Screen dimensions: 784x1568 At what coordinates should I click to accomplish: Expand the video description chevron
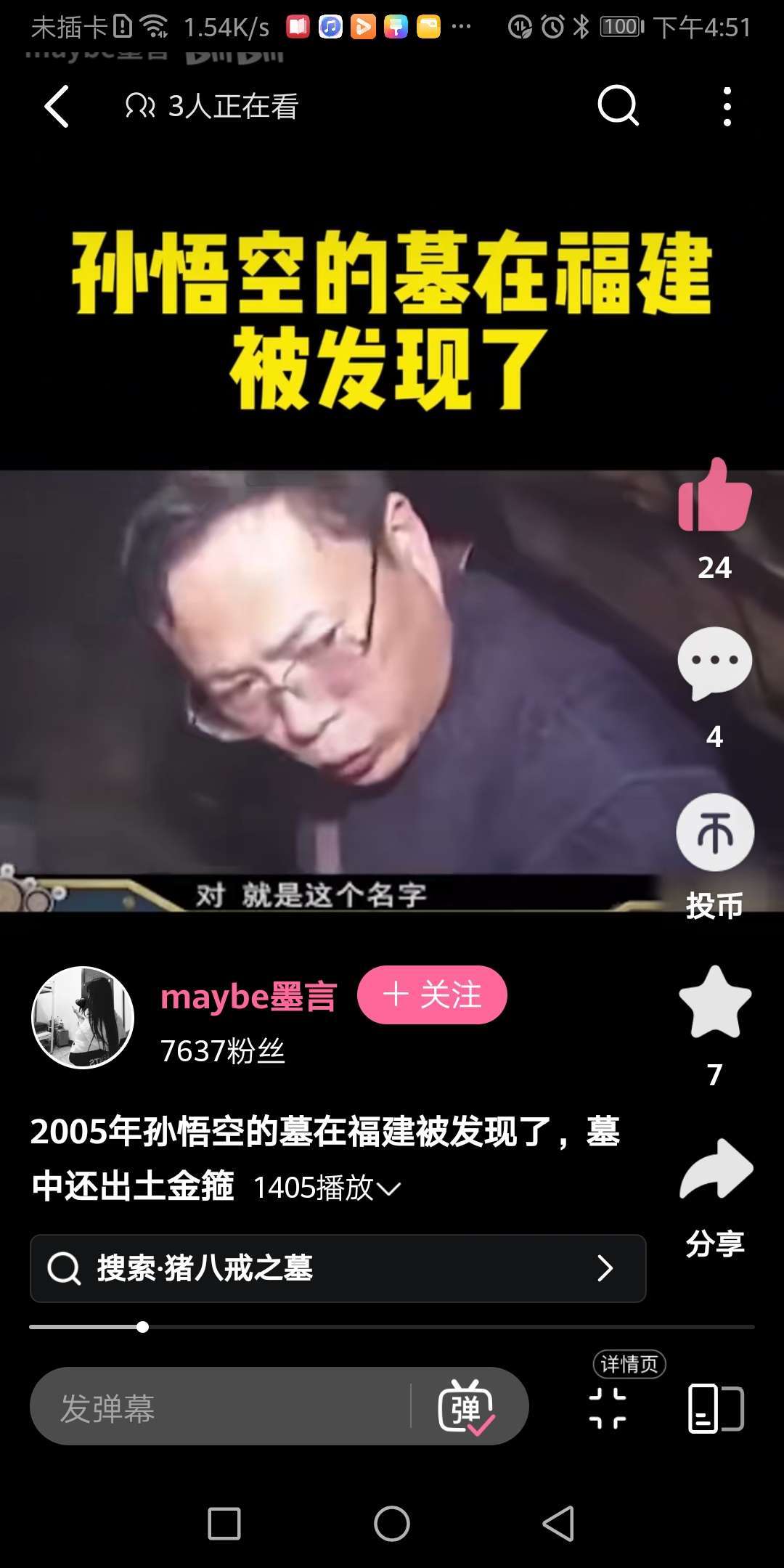click(x=389, y=1189)
